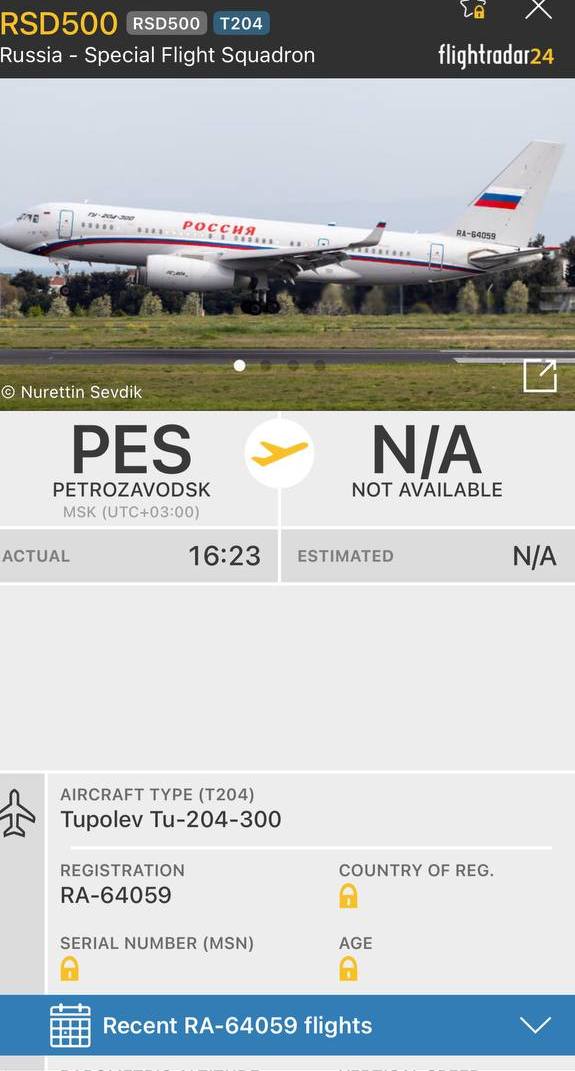Select the second photo page dot
This screenshot has width=575, height=1071.
266,365
